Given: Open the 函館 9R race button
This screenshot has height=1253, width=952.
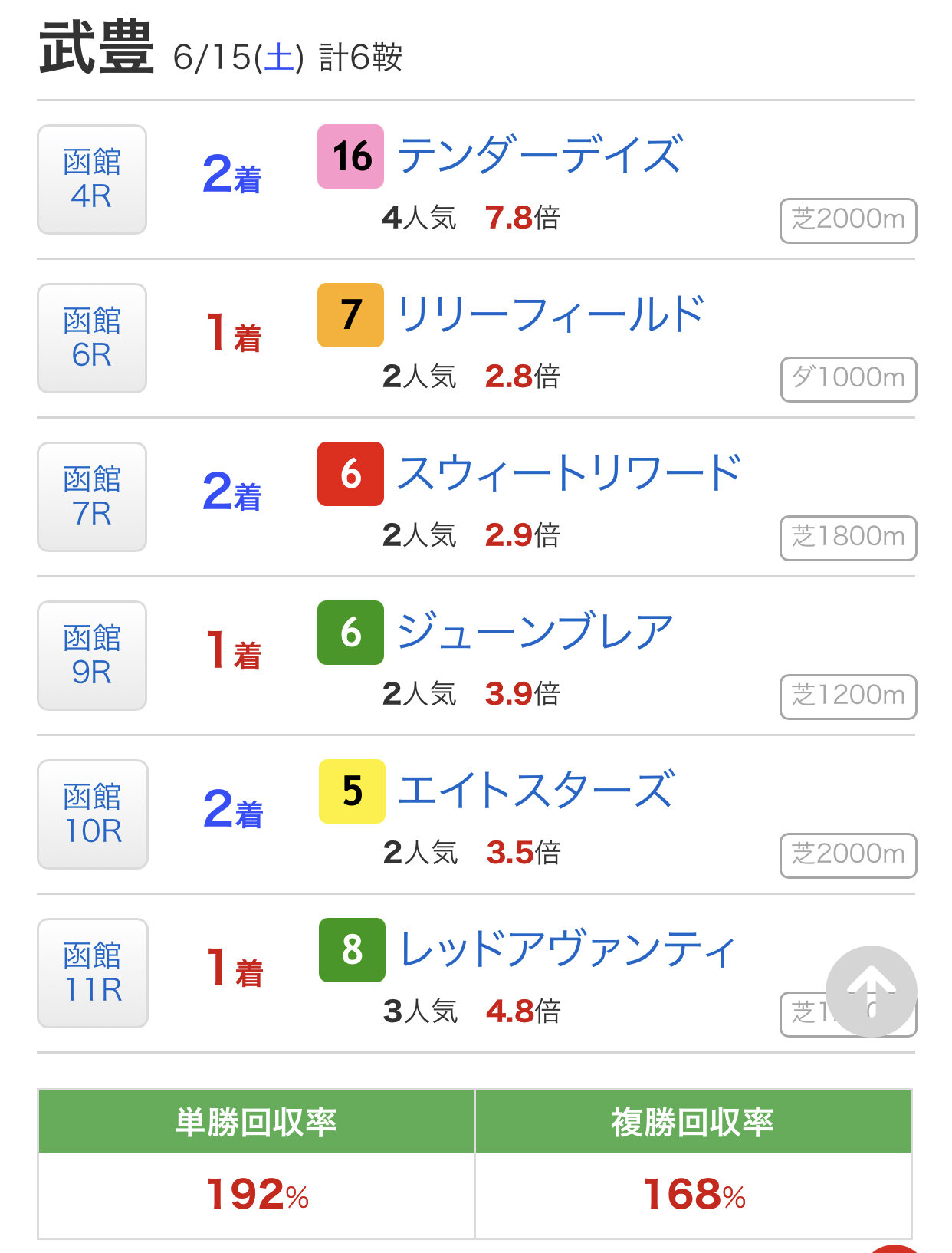Looking at the screenshot, I should (x=92, y=656).
